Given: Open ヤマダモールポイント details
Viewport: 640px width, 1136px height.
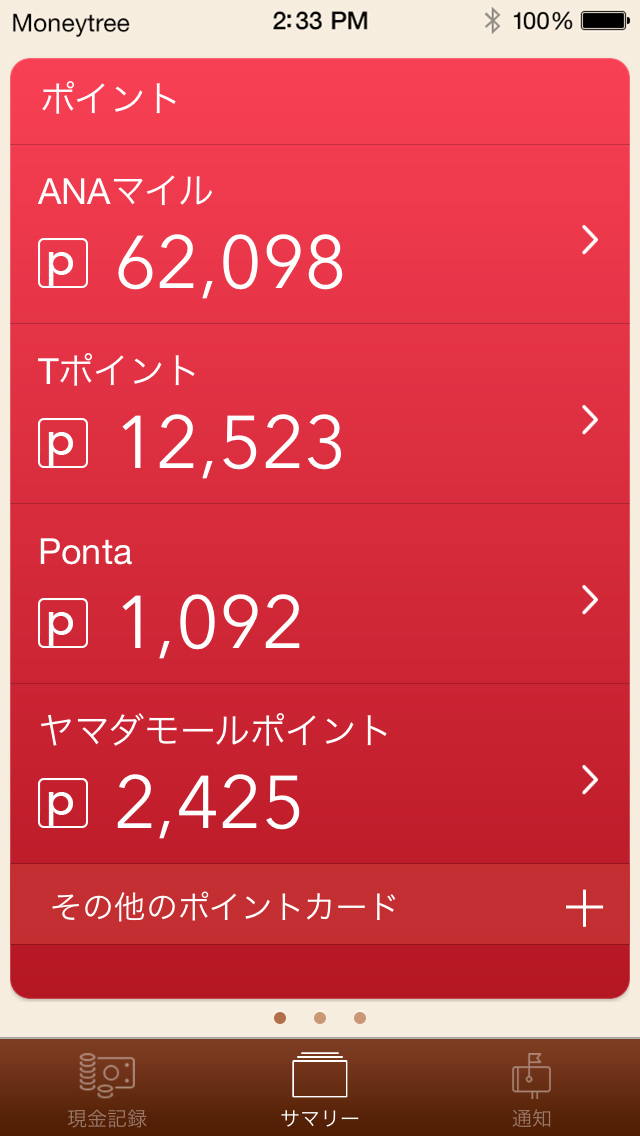Looking at the screenshot, I should [320, 774].
